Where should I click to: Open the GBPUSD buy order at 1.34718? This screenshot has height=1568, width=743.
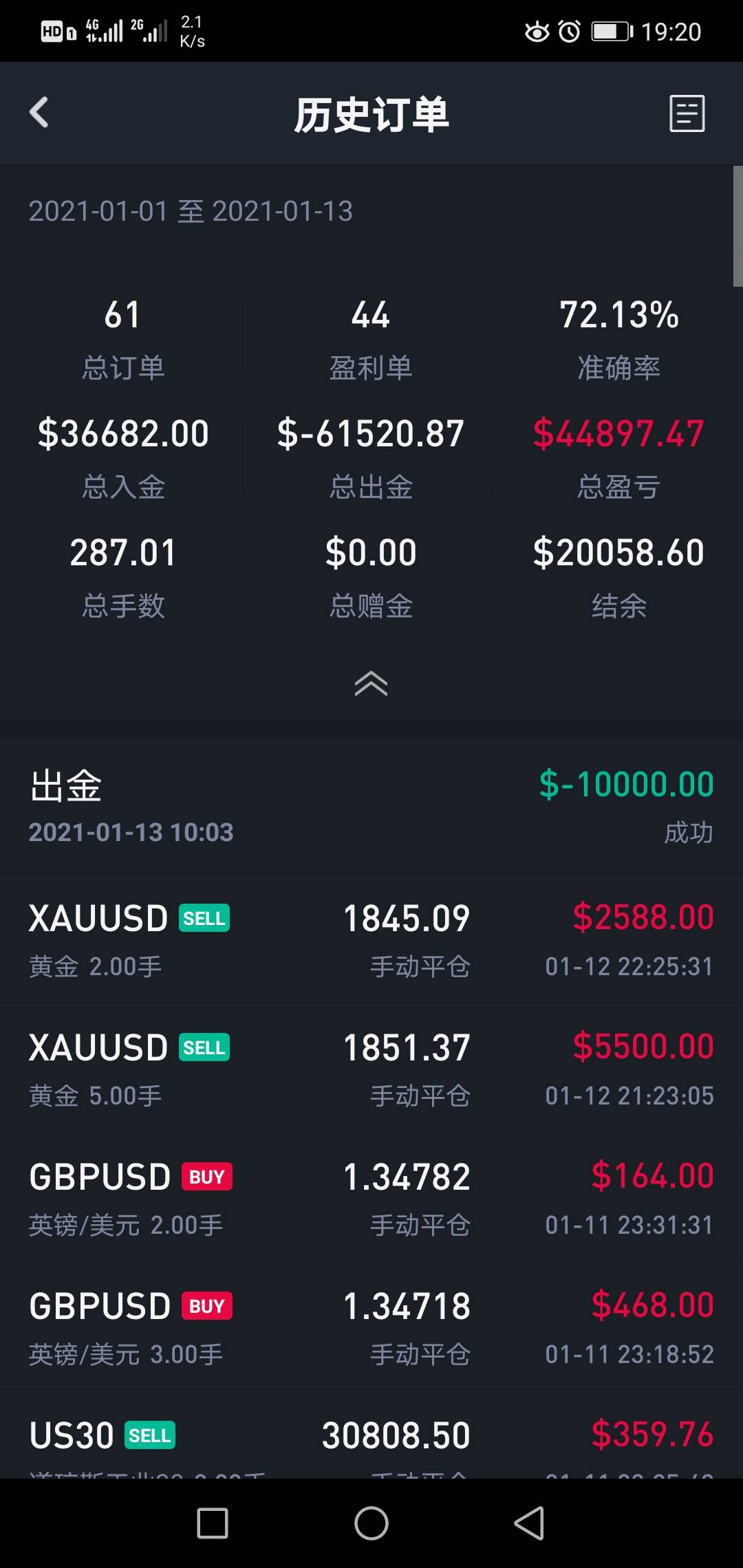(x=371, y=1326)
